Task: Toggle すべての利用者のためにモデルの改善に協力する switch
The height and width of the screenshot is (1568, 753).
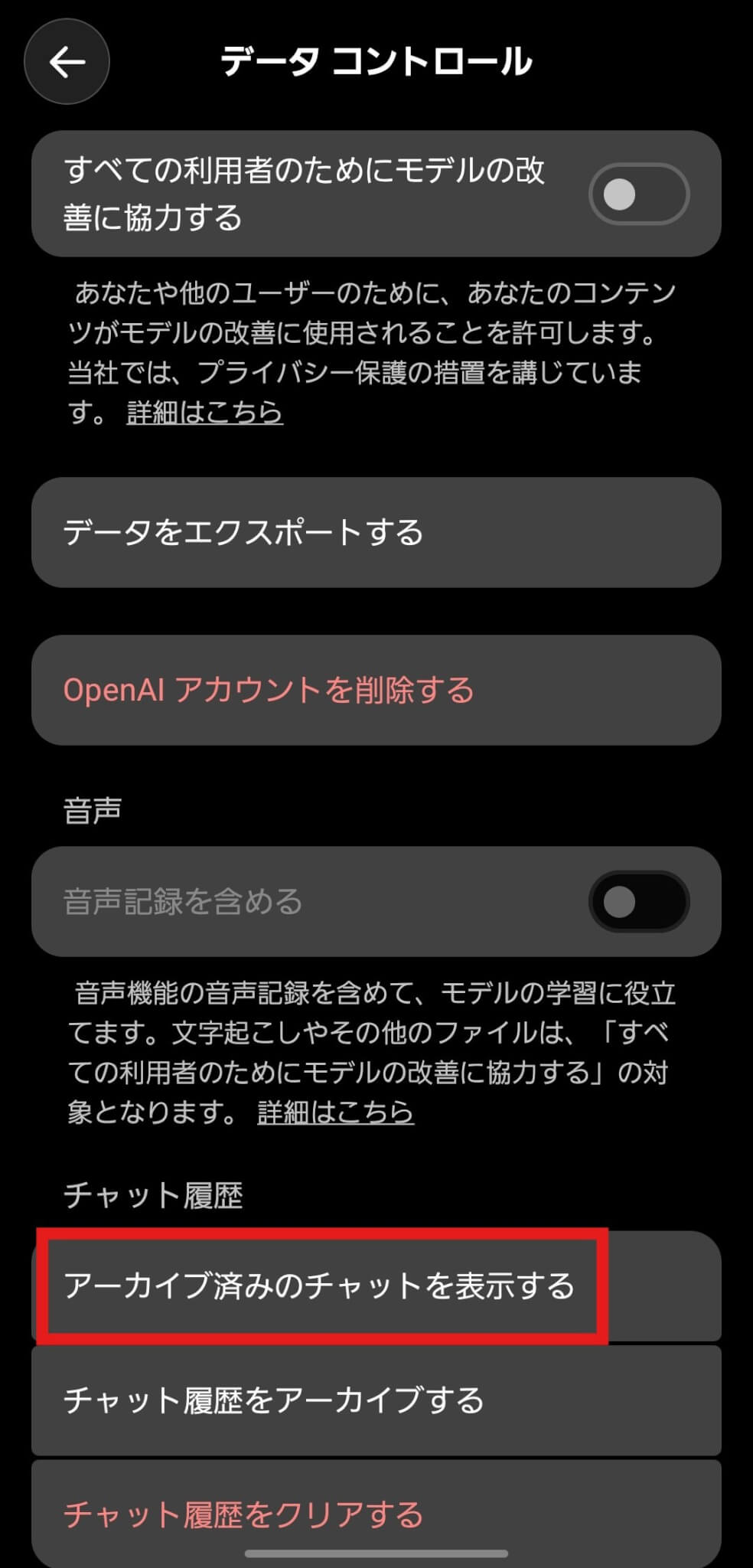Action: [638, 194]
